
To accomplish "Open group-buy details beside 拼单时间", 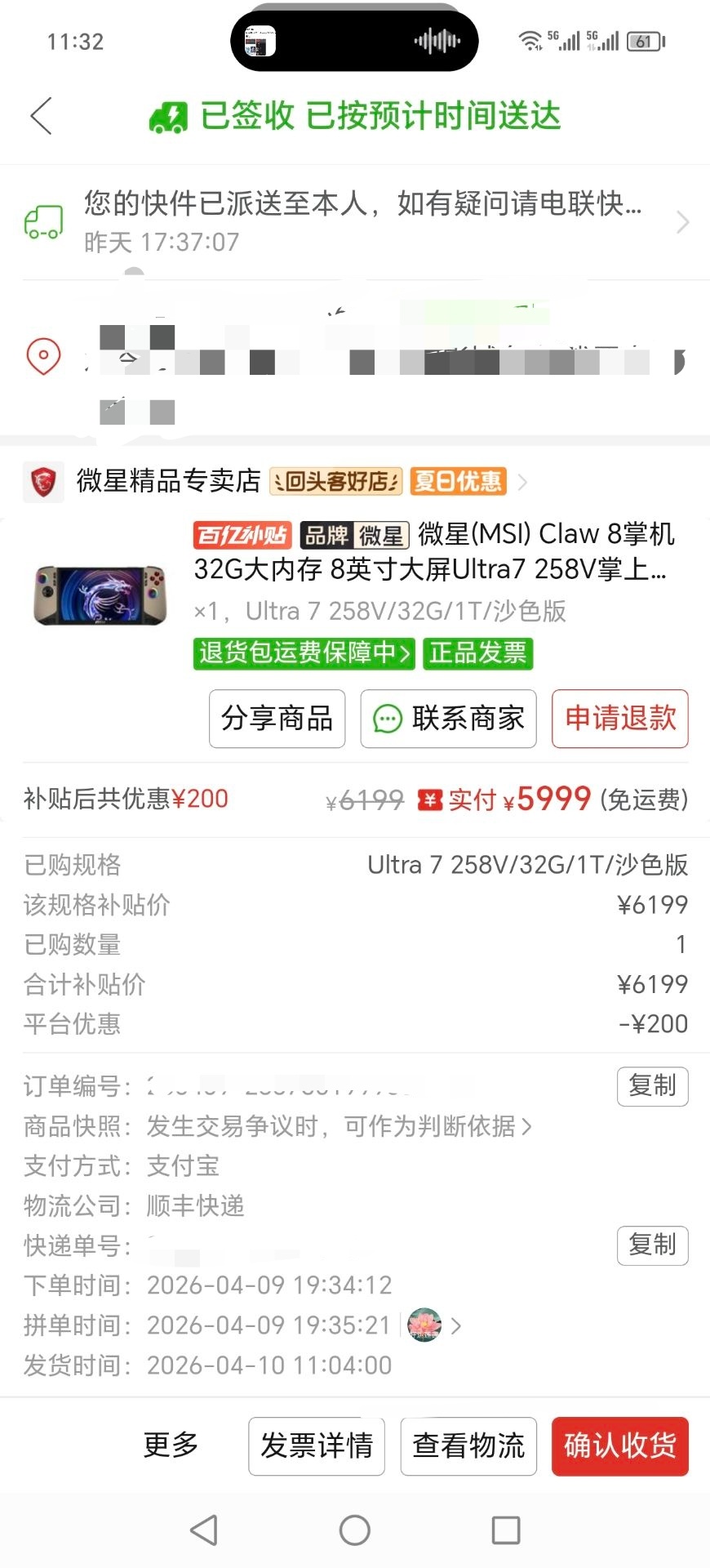I will tap(436, 1325).
